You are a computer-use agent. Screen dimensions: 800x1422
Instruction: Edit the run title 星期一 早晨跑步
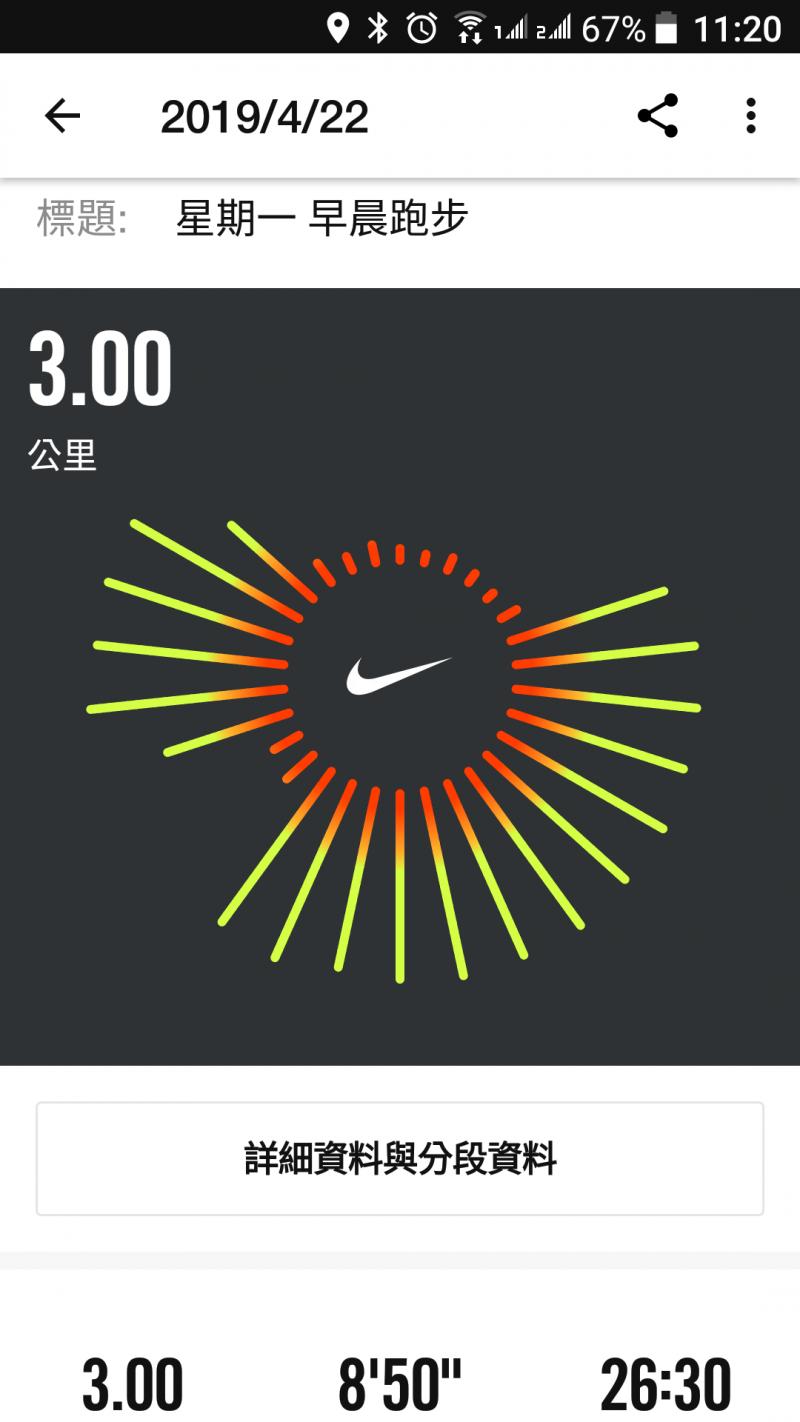[x=322, y=219]
